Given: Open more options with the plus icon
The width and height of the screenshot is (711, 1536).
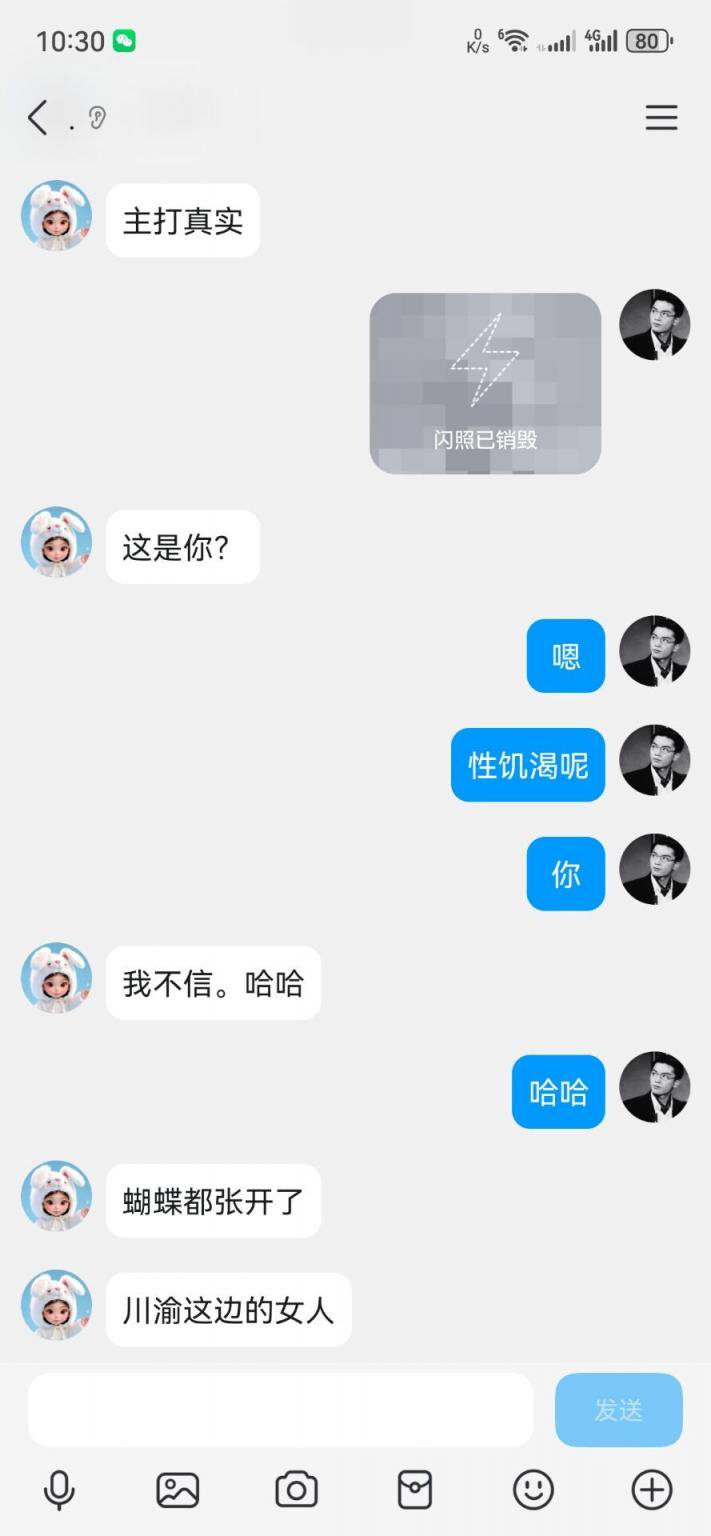Looking at the screenshot, I should pyautogui.click(x=652, y=1490).
